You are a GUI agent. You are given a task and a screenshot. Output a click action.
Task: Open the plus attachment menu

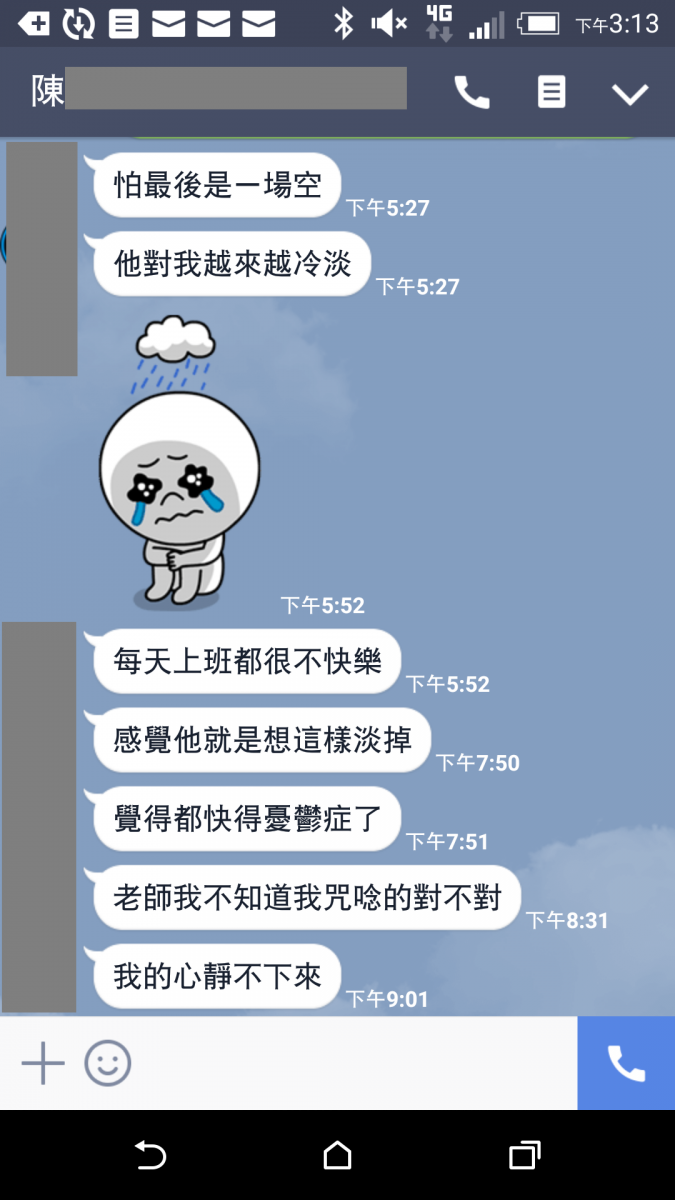pyautogui.click(x=43, y=1063)
